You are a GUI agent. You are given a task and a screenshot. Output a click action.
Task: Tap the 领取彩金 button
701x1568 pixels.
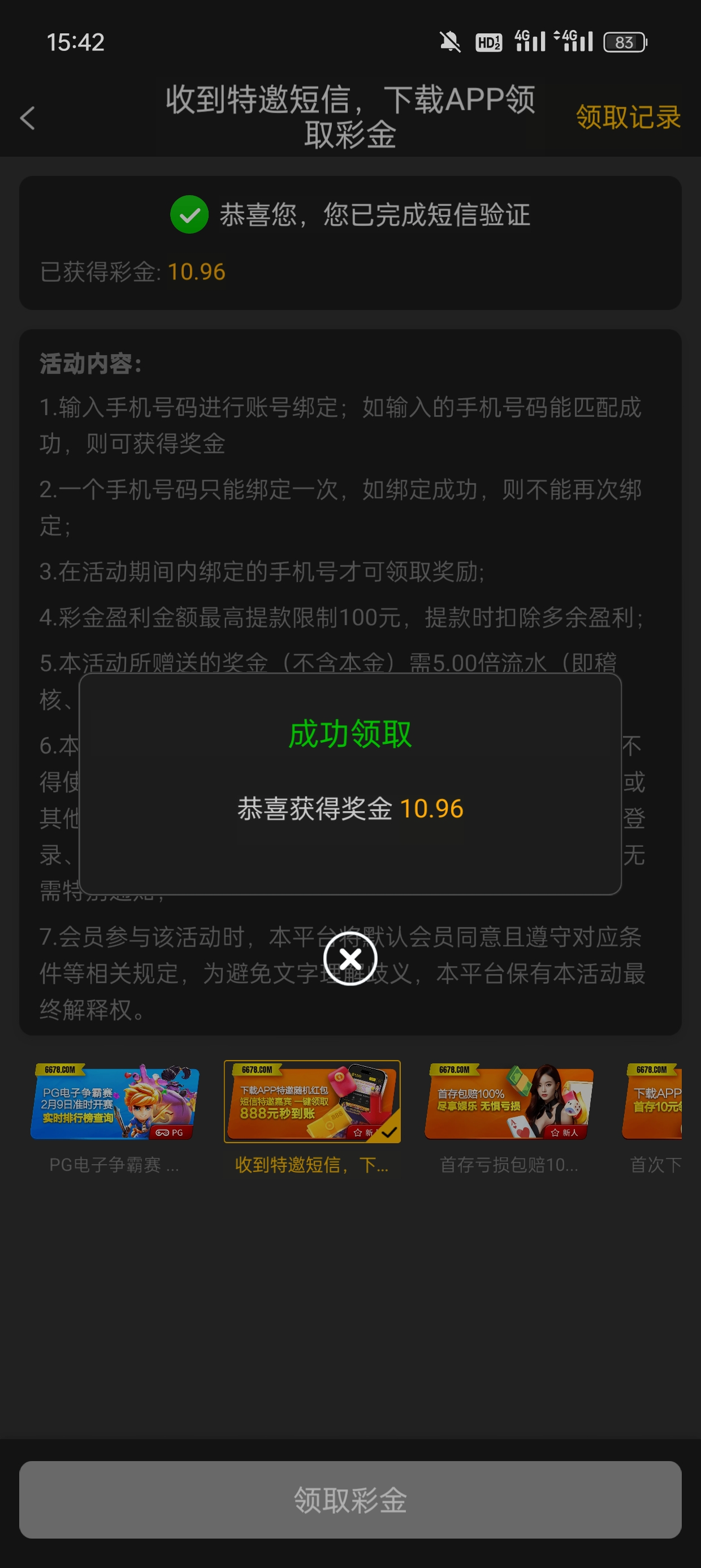350,1499
